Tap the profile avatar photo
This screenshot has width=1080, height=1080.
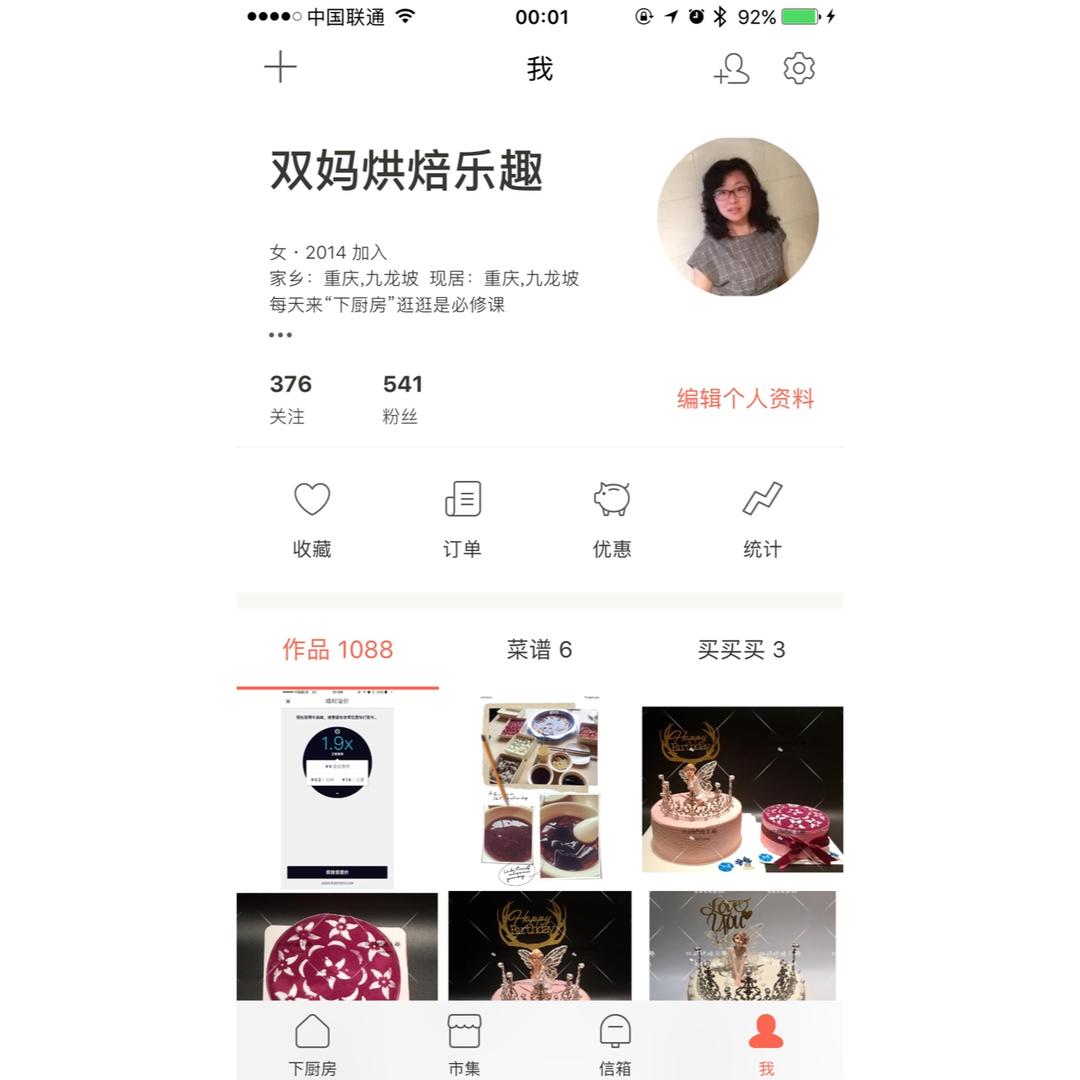coord(738,217)
